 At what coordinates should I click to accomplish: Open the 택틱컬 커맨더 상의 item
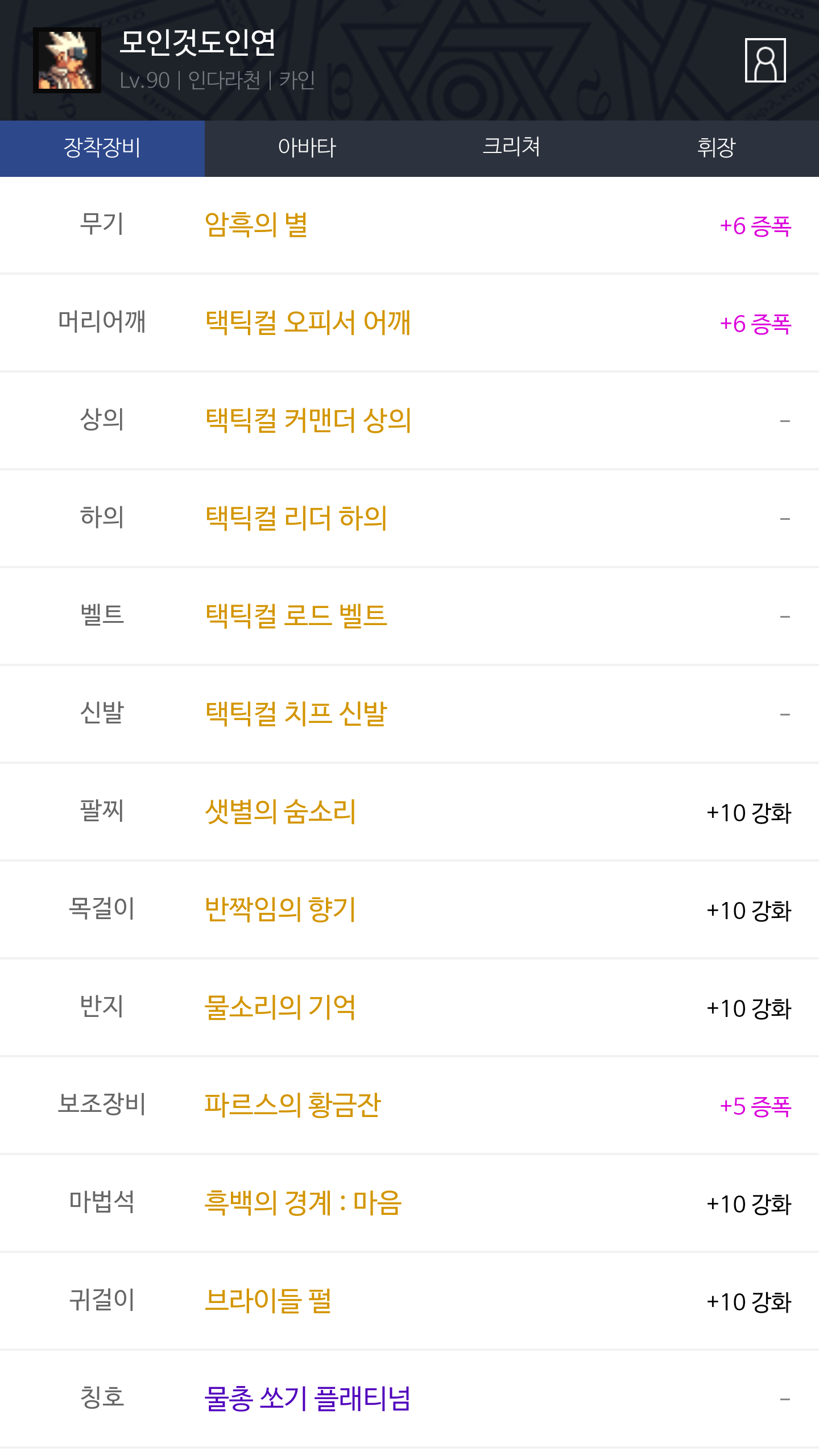308,421
